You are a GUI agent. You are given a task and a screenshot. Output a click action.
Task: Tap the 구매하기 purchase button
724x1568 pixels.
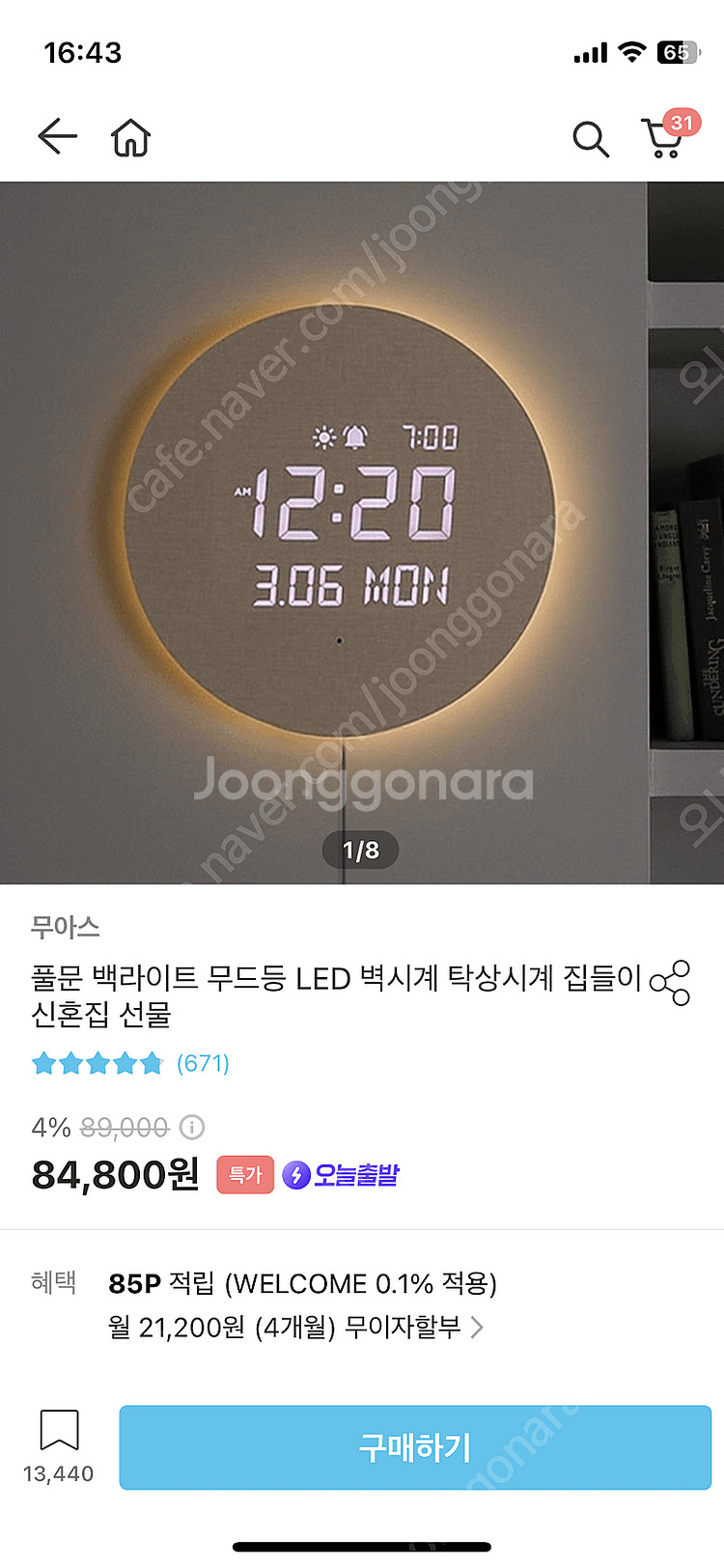coord(415,1447)
